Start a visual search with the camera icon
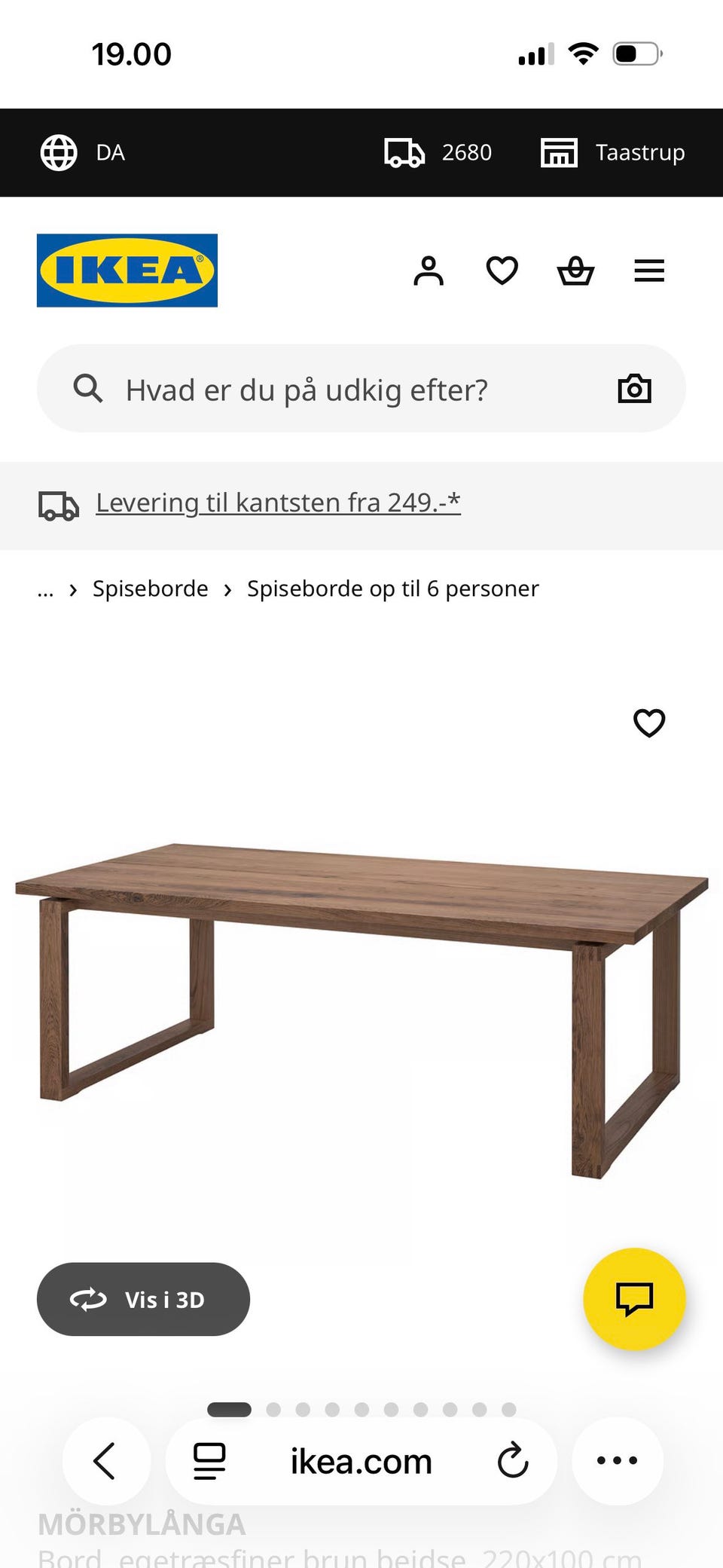The height and width of the screenshot is (1568, 723). (x=635, y=389)
